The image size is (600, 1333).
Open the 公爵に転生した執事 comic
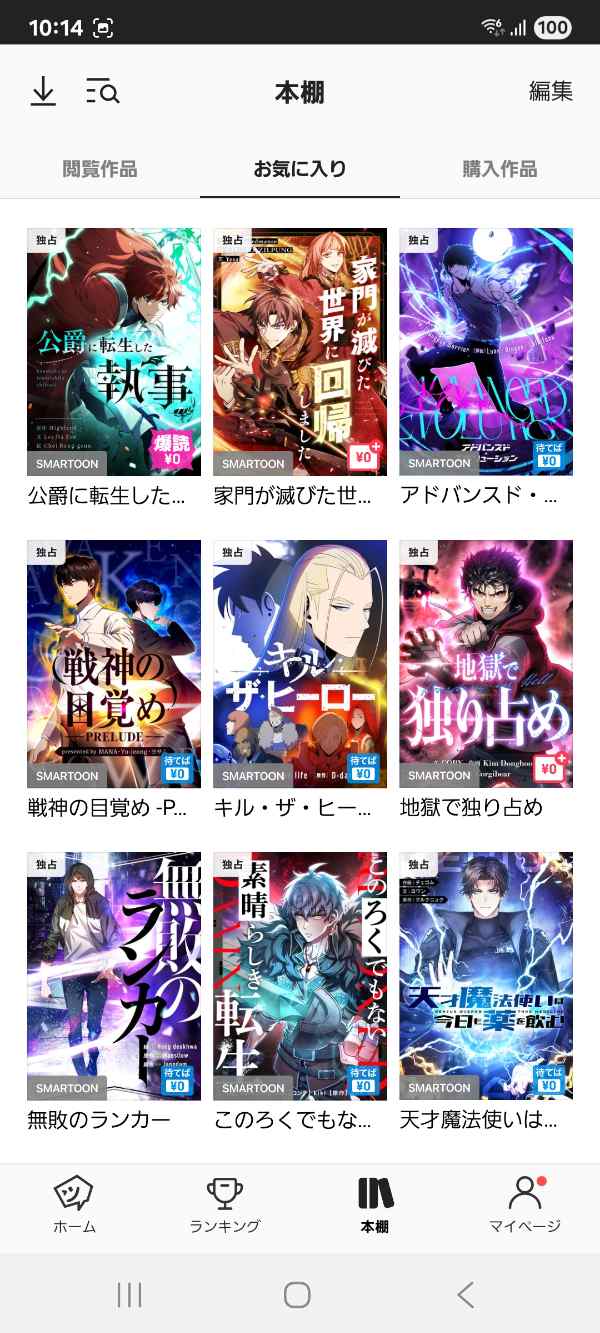pyautogui.click(x=114, y=352)
